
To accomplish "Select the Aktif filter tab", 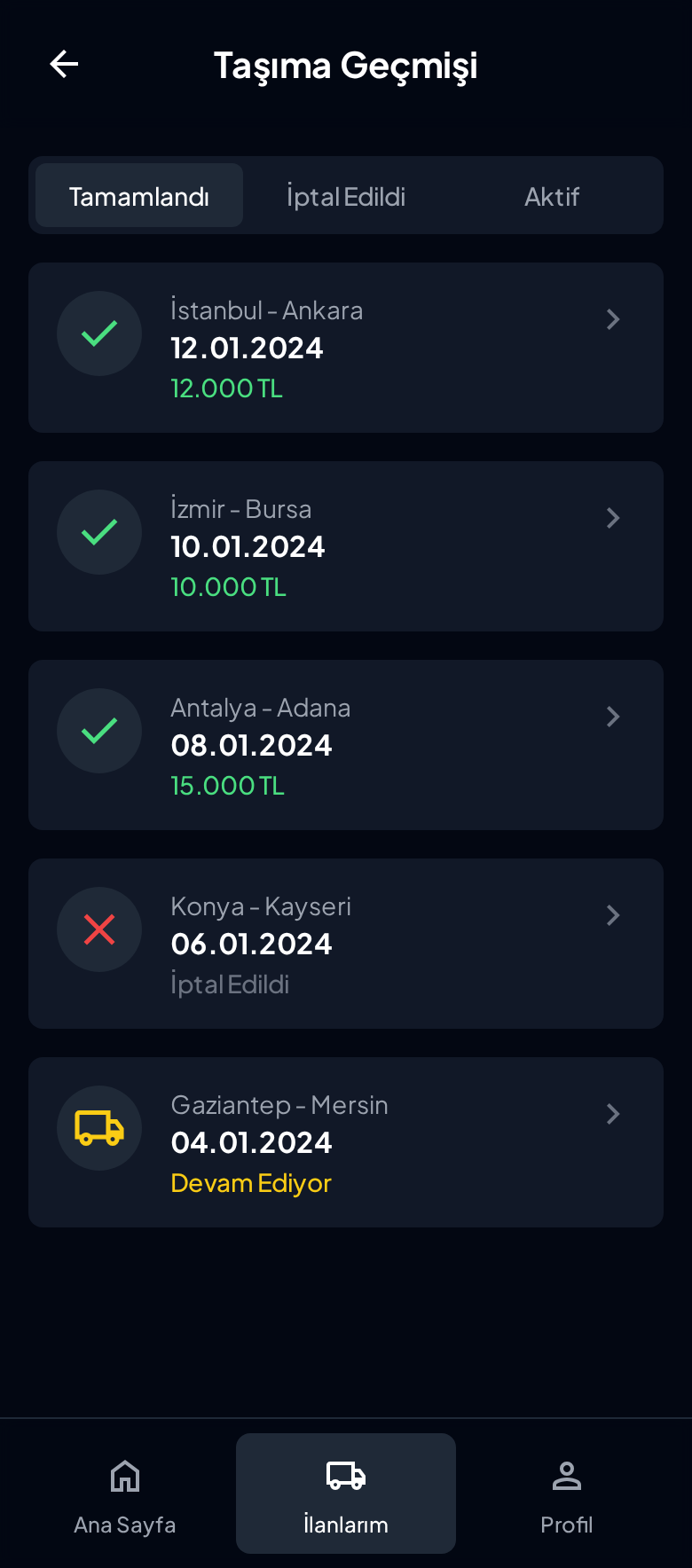I will pyautogui.click(x=552, y=196).
